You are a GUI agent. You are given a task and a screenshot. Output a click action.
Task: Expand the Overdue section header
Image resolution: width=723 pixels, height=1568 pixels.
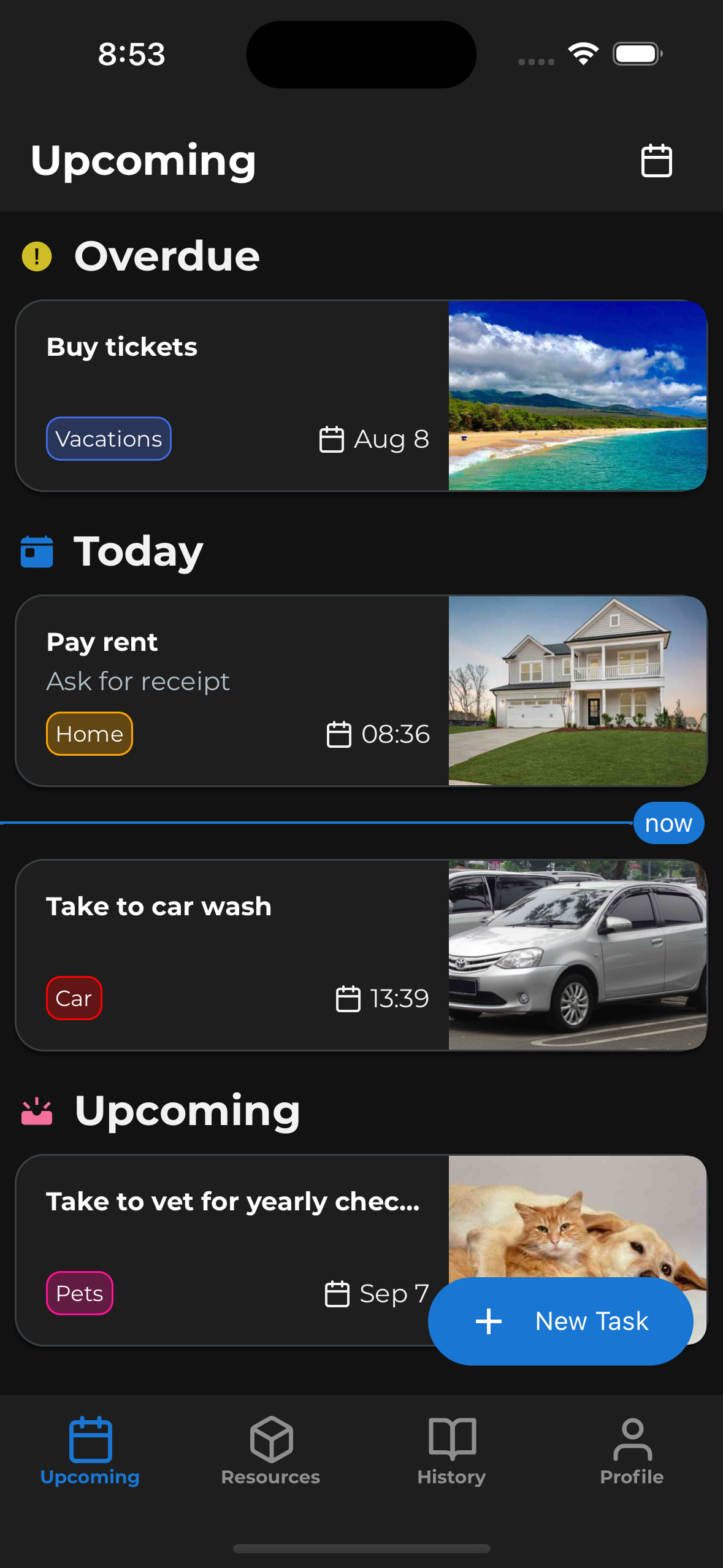pos(166,256)
